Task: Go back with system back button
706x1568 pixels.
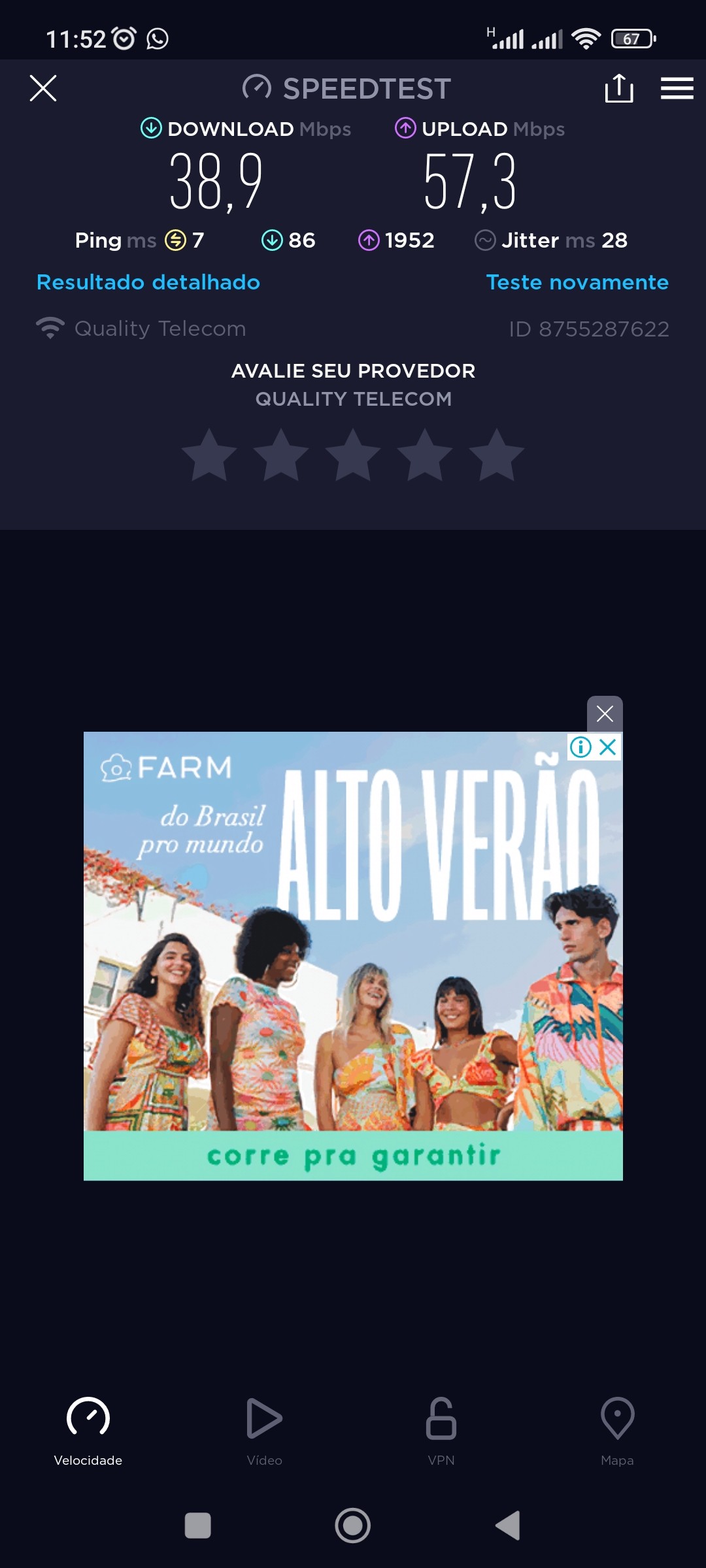Action: [x=508, y=1526]
